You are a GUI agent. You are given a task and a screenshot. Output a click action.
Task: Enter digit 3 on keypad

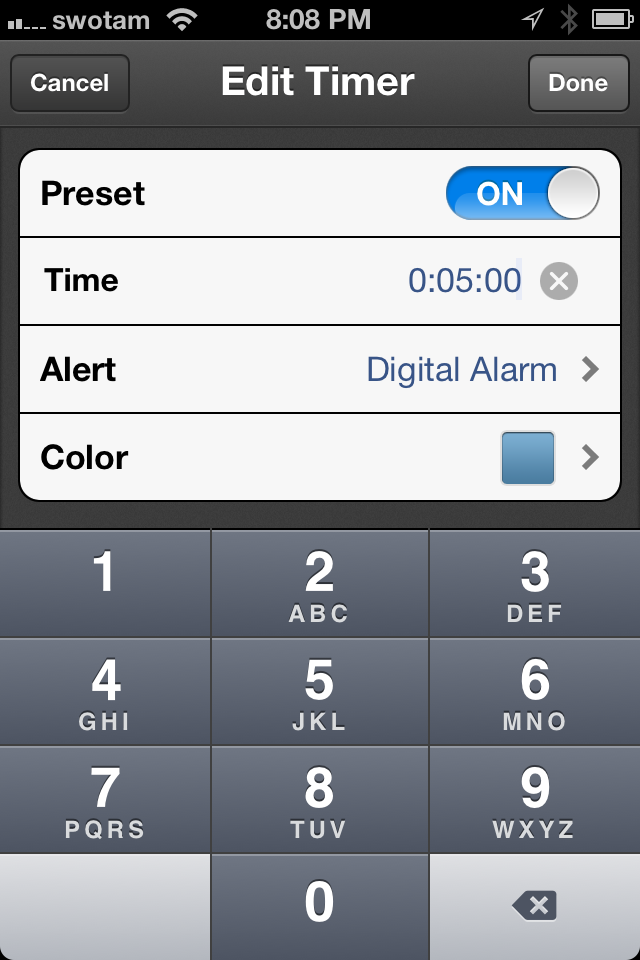pos(535,584)
